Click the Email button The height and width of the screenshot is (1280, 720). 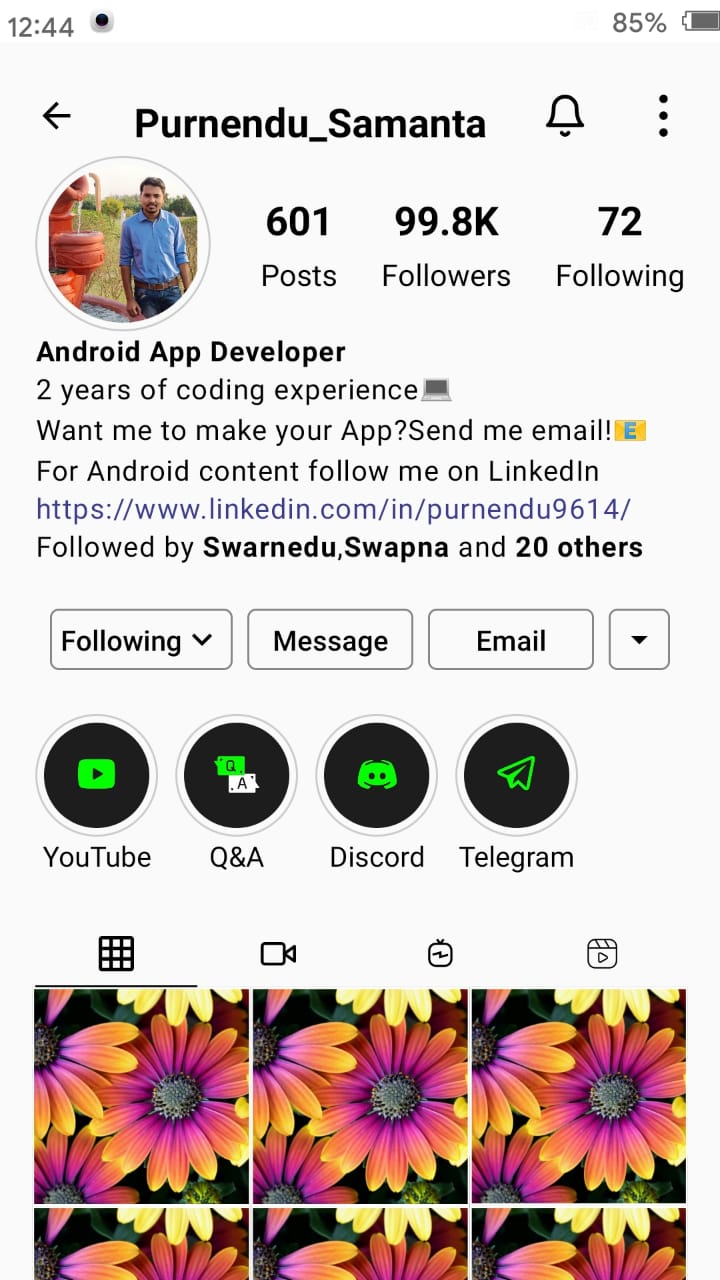(x=510, y=640)
